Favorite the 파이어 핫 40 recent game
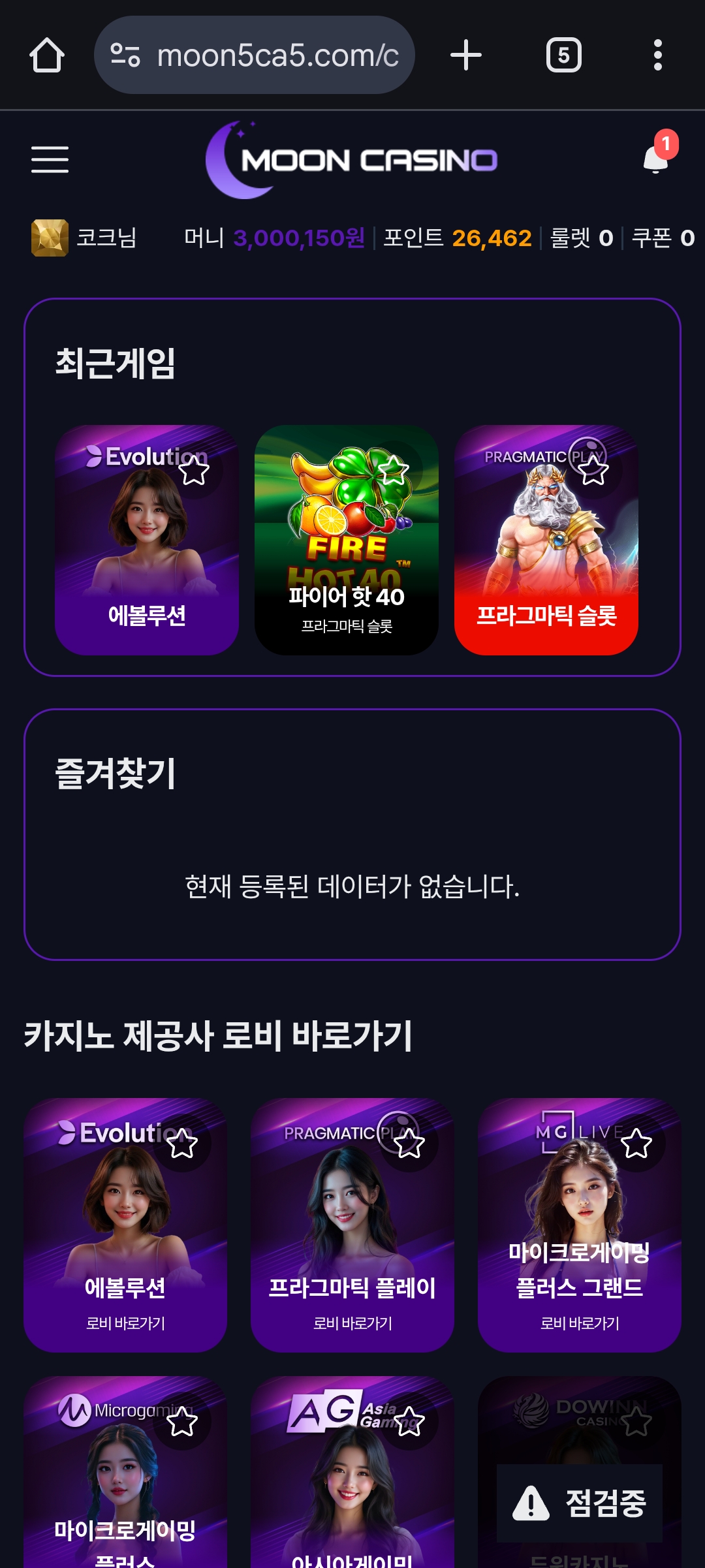 pos(394,470)
